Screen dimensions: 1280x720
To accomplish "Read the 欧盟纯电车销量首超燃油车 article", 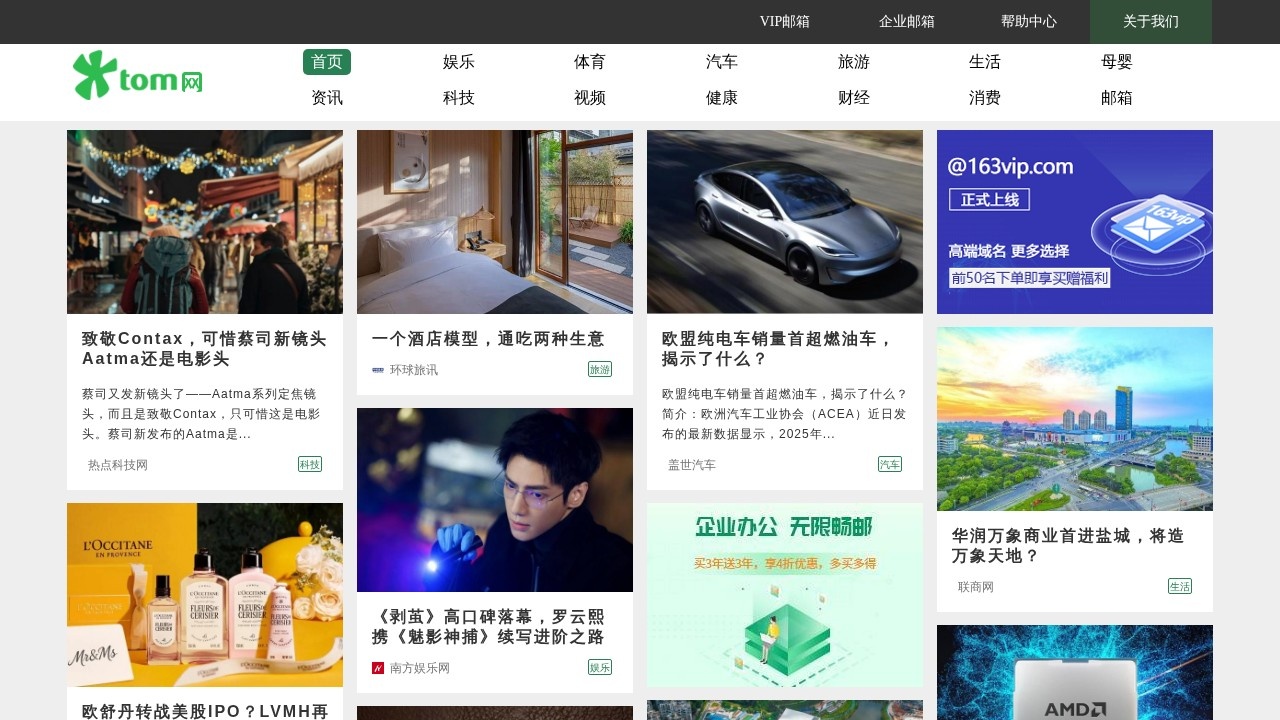I will (x=778, y=349).
